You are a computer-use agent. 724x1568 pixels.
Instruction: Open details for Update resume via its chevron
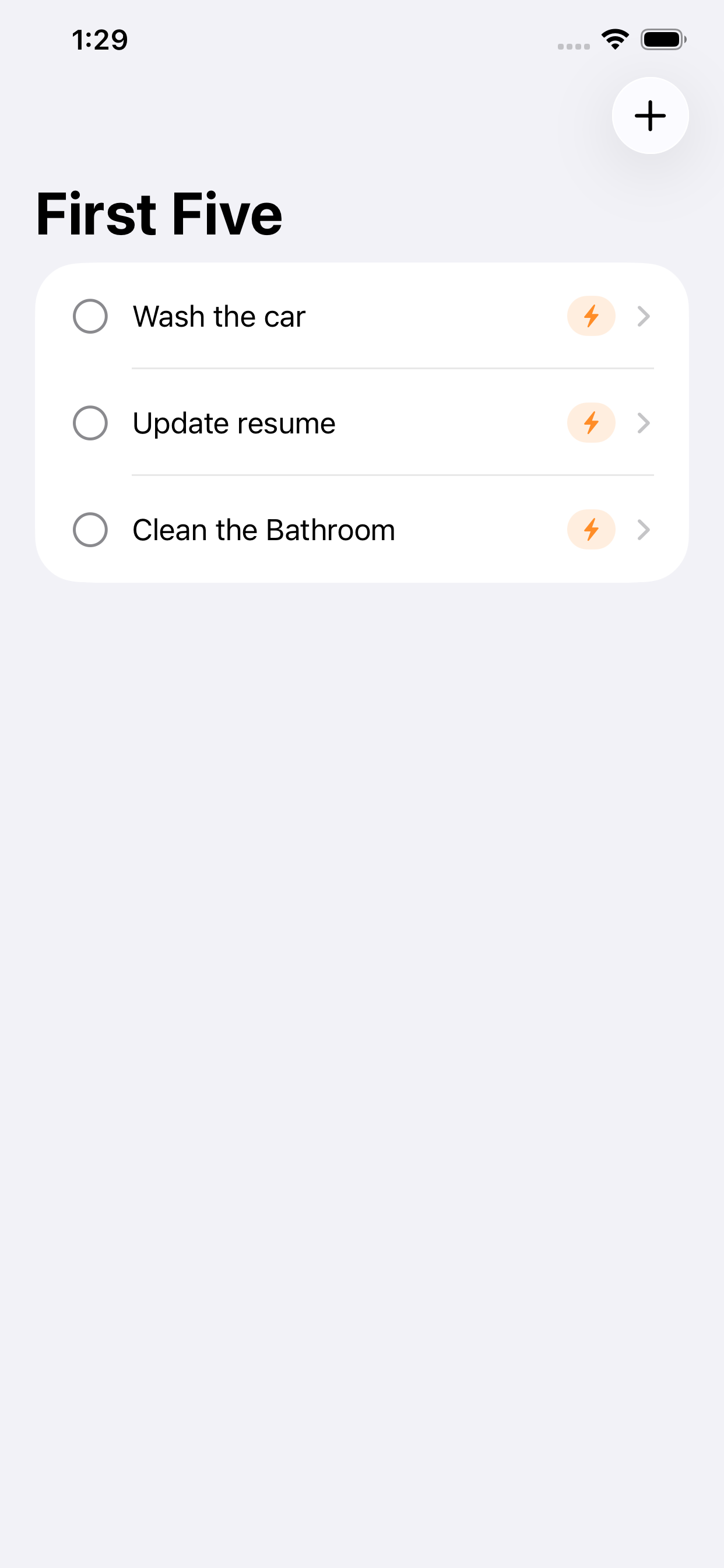644,422
